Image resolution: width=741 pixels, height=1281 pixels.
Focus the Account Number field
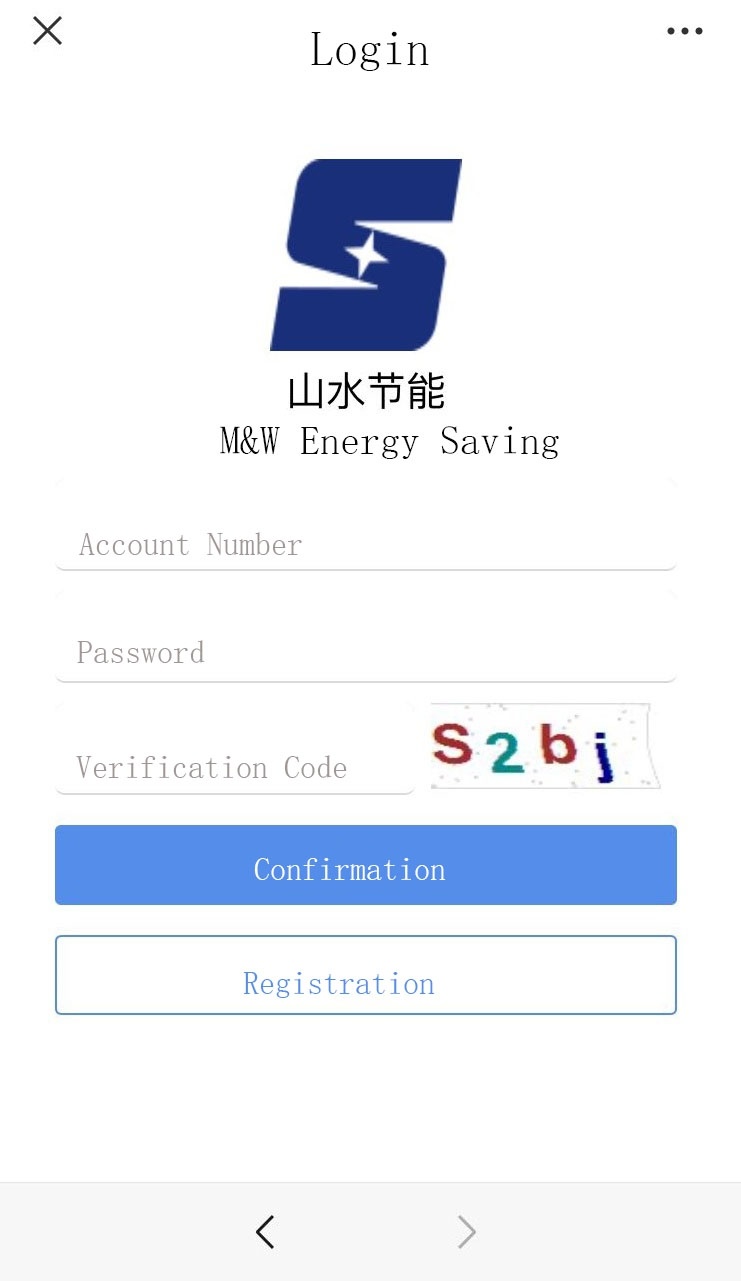366,526
